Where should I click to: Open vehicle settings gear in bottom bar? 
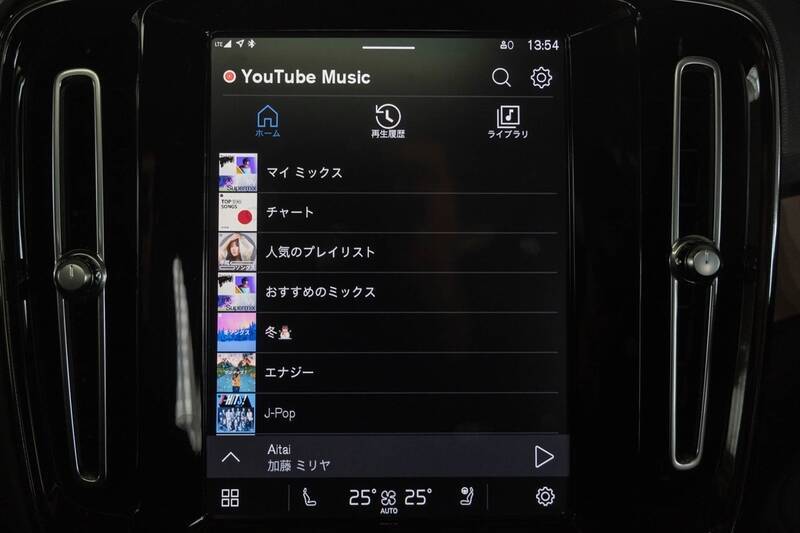point(545,496)
